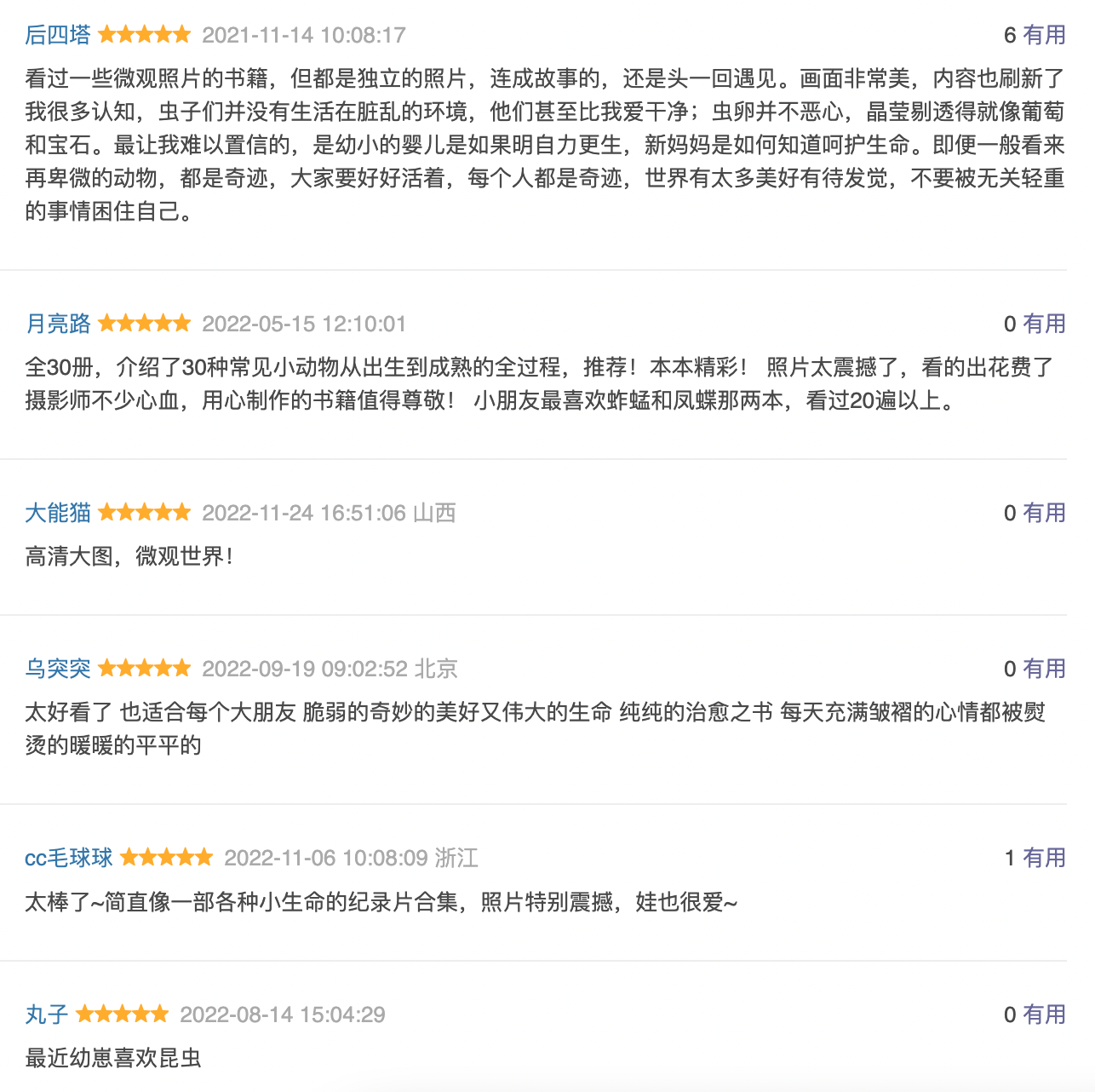Vote 有用 on 大能猫's review
This screenshot has width=1095, height=1092.
(x=1044, y=513)
